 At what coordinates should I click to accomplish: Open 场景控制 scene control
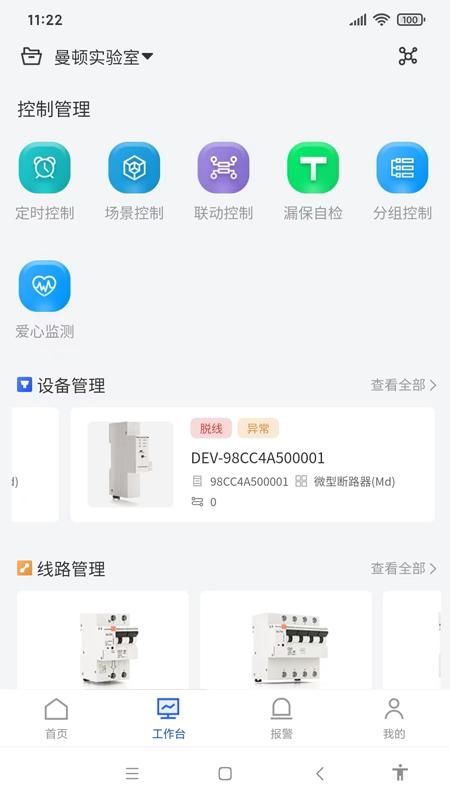(x=134, y=182)
